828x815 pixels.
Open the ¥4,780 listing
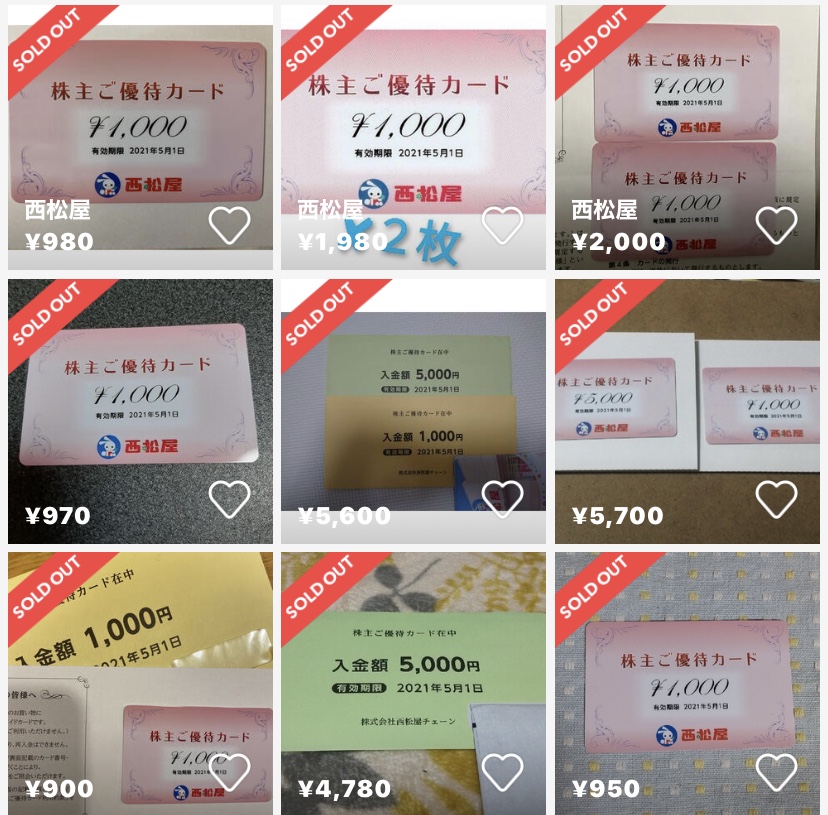point(413,670)
